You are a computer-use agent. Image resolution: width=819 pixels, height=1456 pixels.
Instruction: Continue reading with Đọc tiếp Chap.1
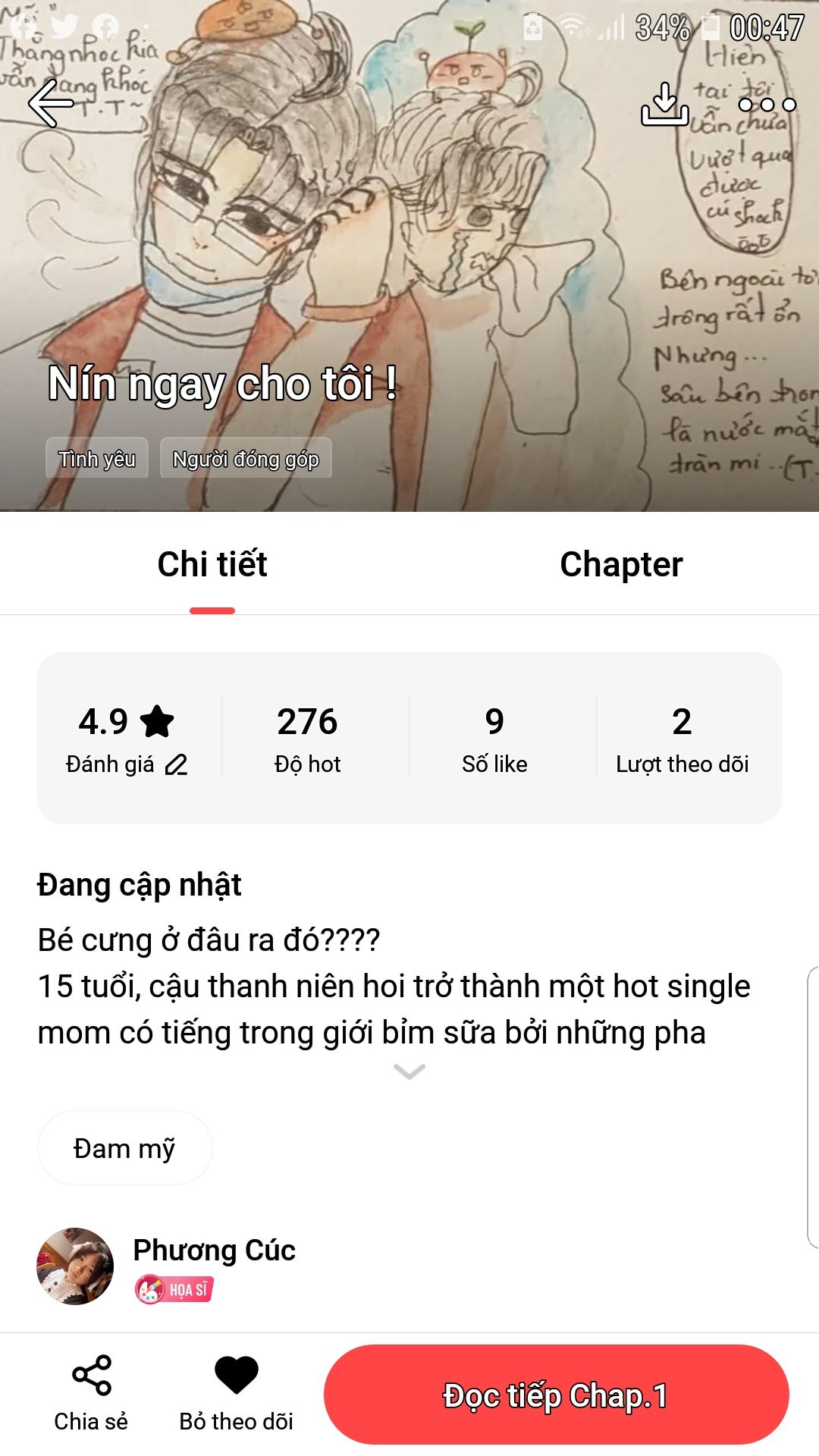pos(556,1395)
